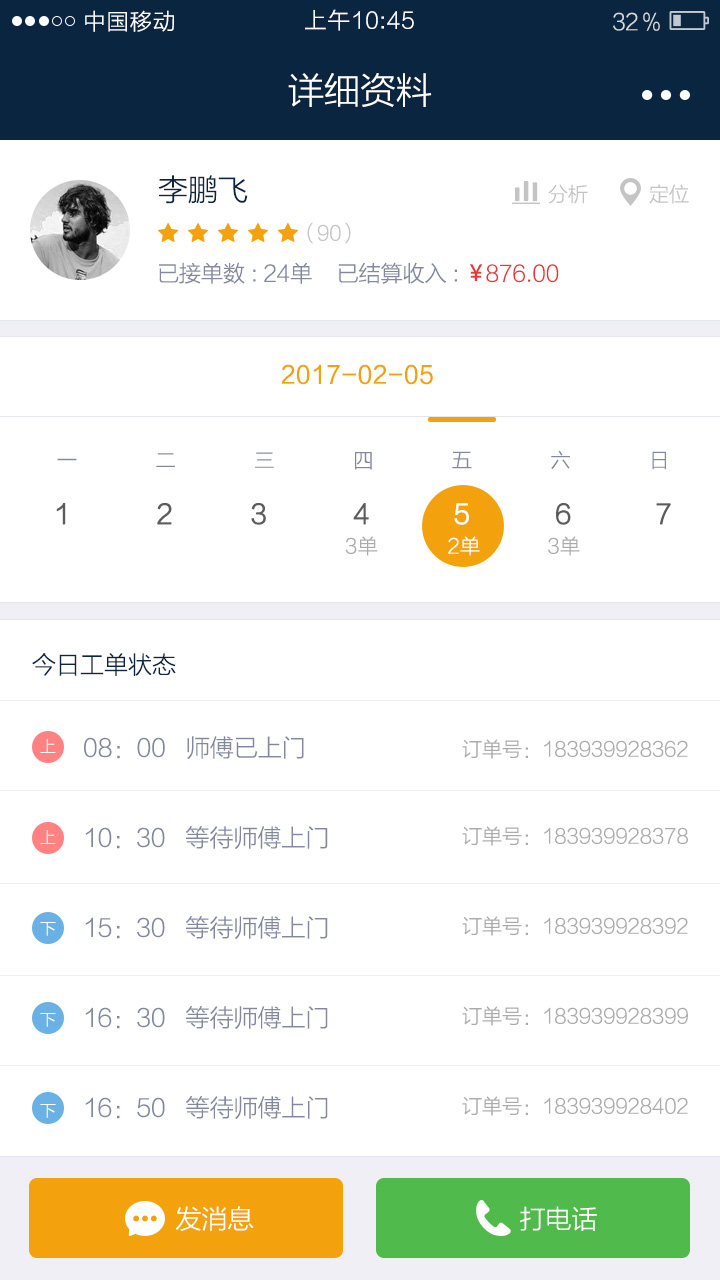The height and width of the screenshot is (1280, 720).
Task: Open the 10:30 order ending 378
Action: click(360, 837)
